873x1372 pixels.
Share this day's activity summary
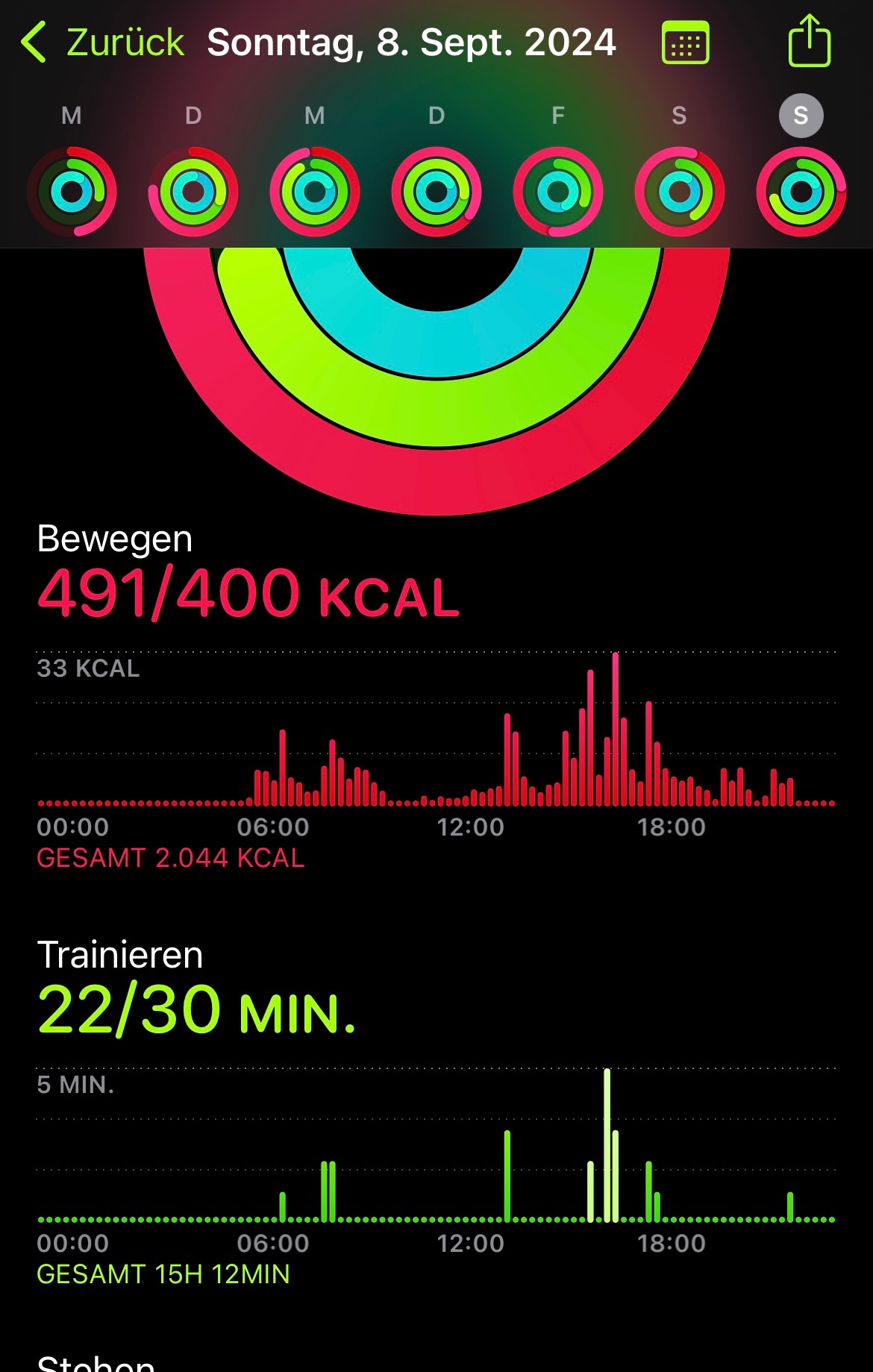coord(809,42)
